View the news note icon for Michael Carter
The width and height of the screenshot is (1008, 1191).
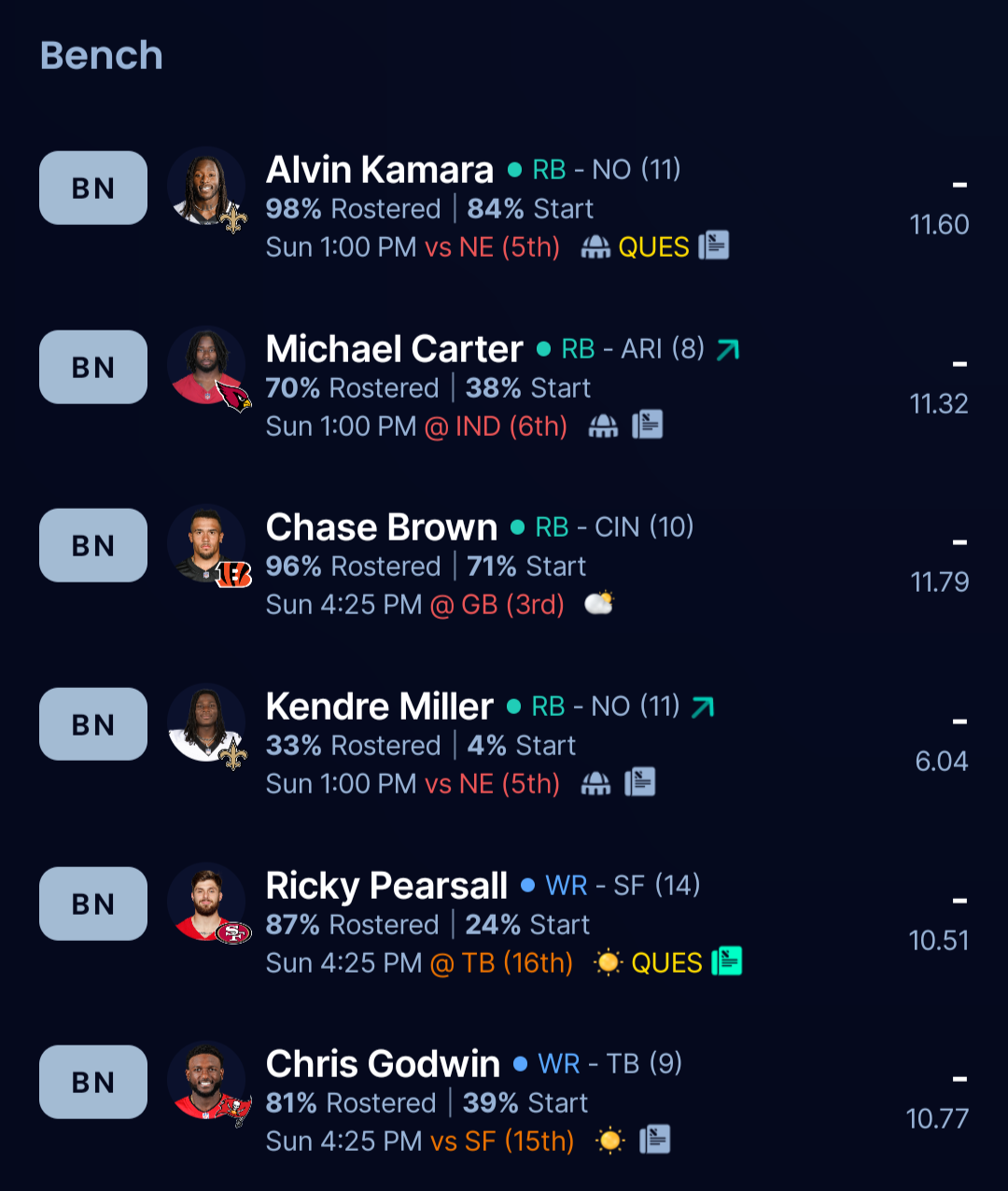click(648, 425)
